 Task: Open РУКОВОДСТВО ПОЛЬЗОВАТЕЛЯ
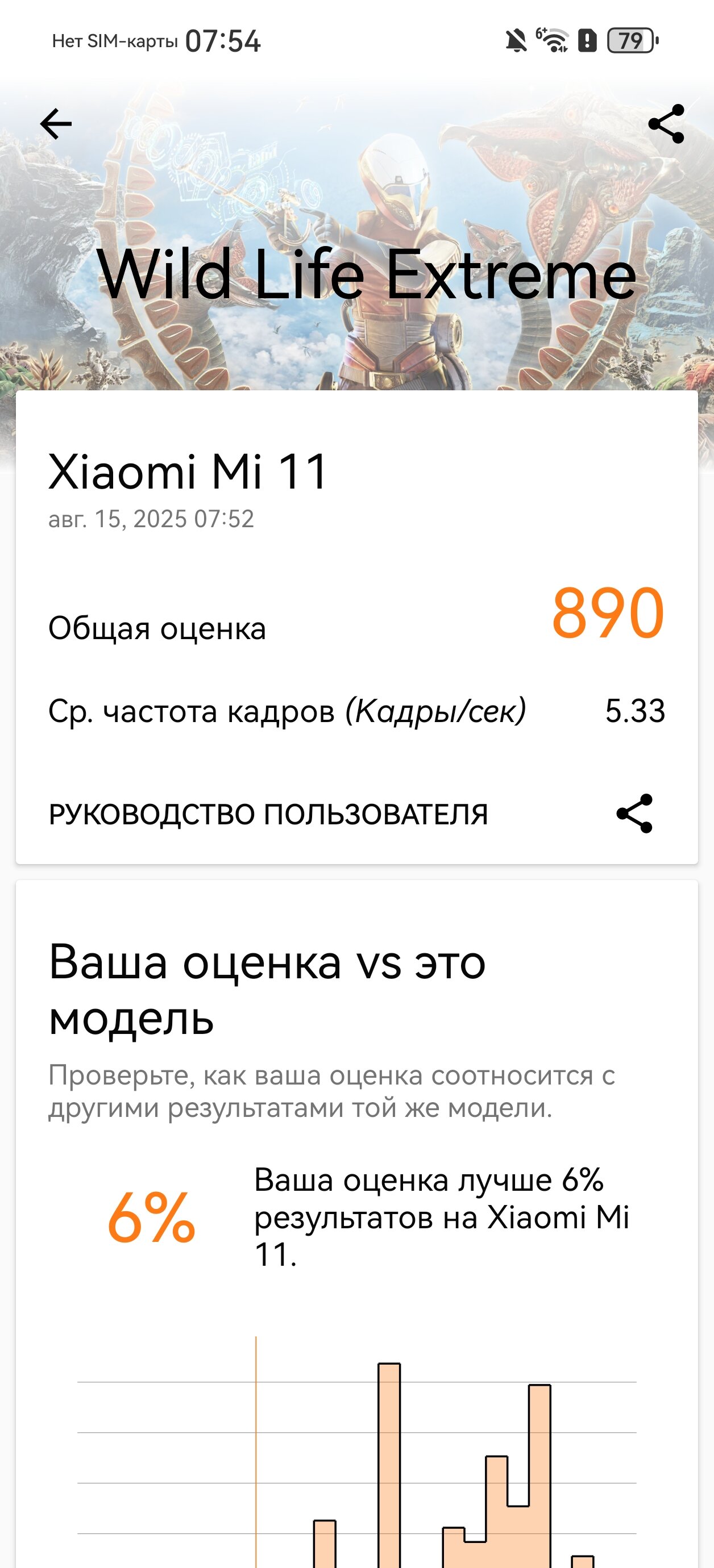(x=268, y=815)
